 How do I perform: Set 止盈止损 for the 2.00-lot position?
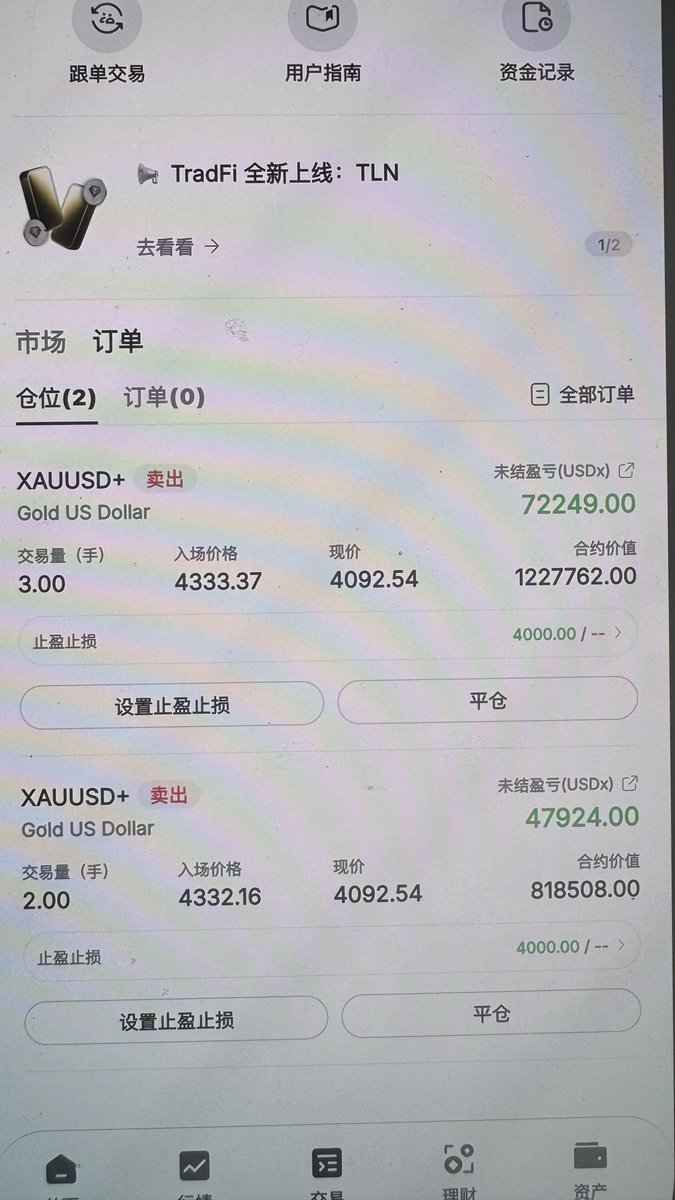coord(176,1020)
